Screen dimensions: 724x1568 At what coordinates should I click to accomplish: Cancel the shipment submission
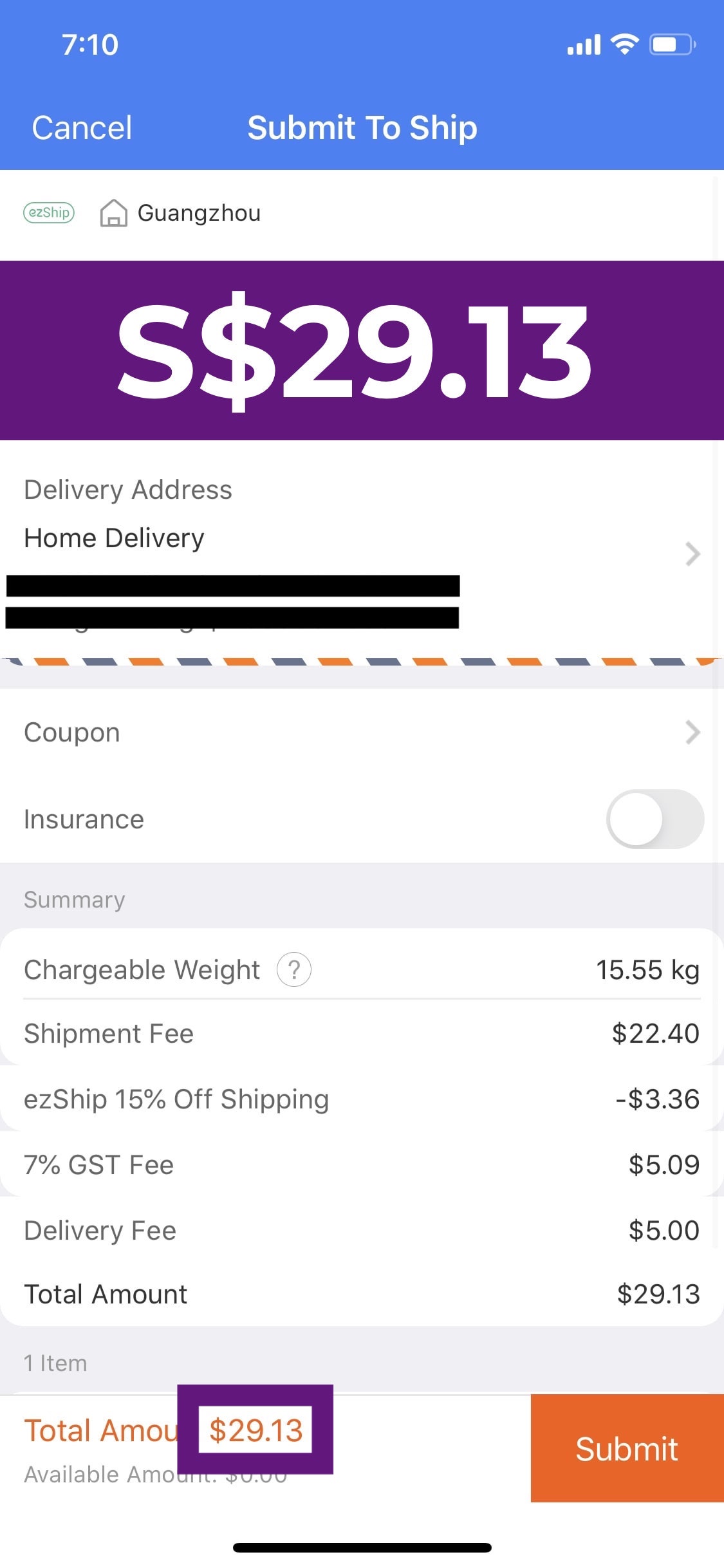(x=82, y=127)
